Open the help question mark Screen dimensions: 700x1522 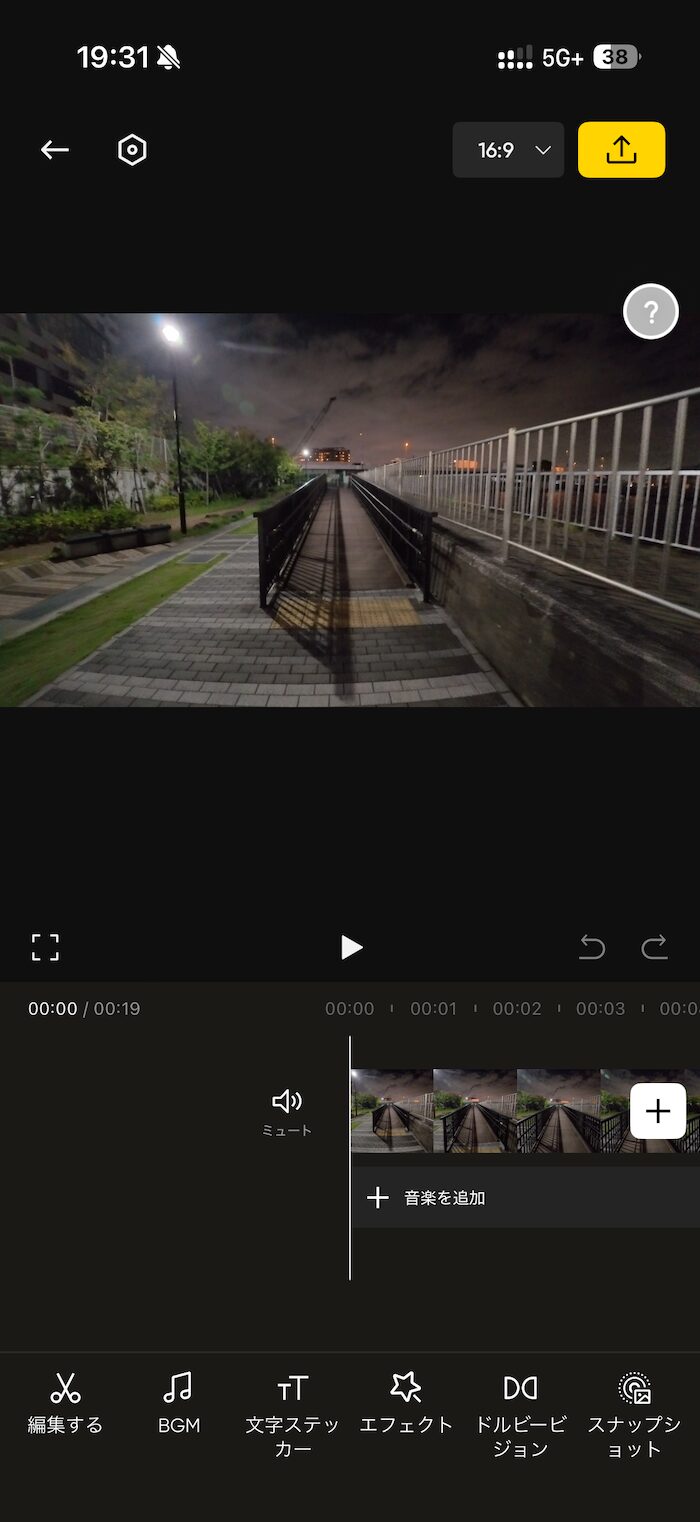coord(651,312)
